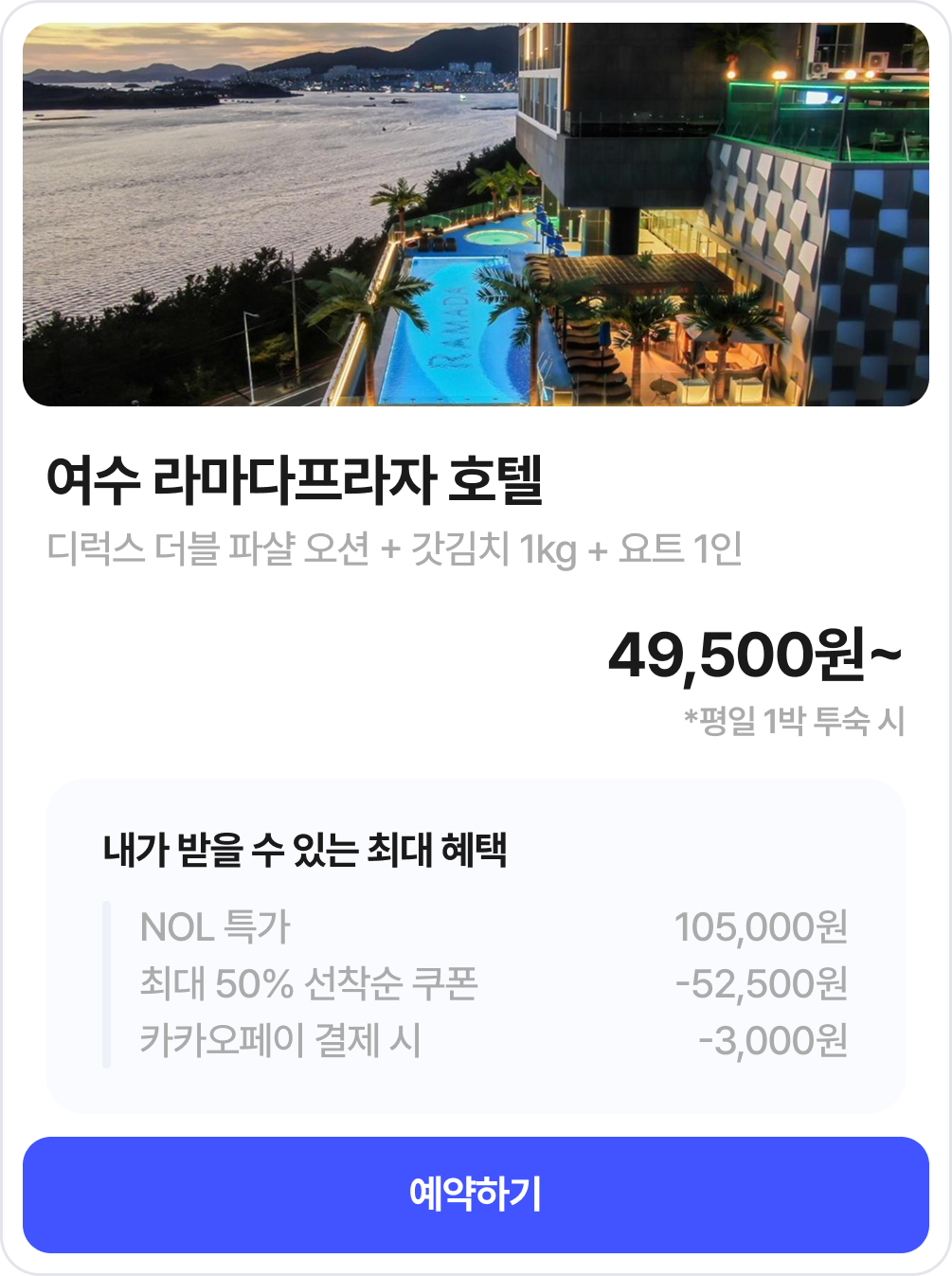Image resolution: width=952 pixels, height=1276 pixels.
Task: Open the 여수 라마다프라자 호텔 photo
Action: pos(476,215)
